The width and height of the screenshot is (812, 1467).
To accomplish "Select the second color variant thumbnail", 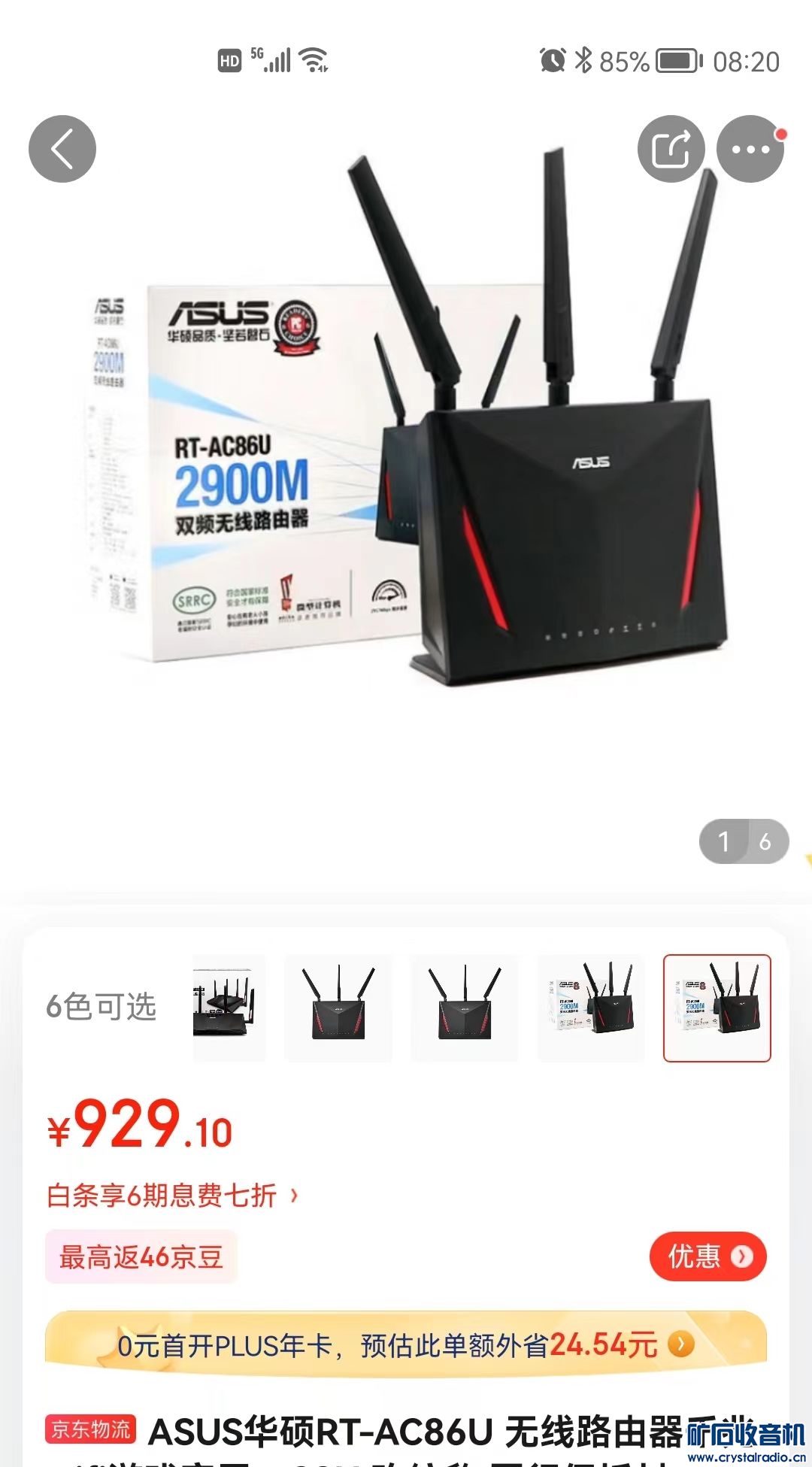I will (338, 1008).
